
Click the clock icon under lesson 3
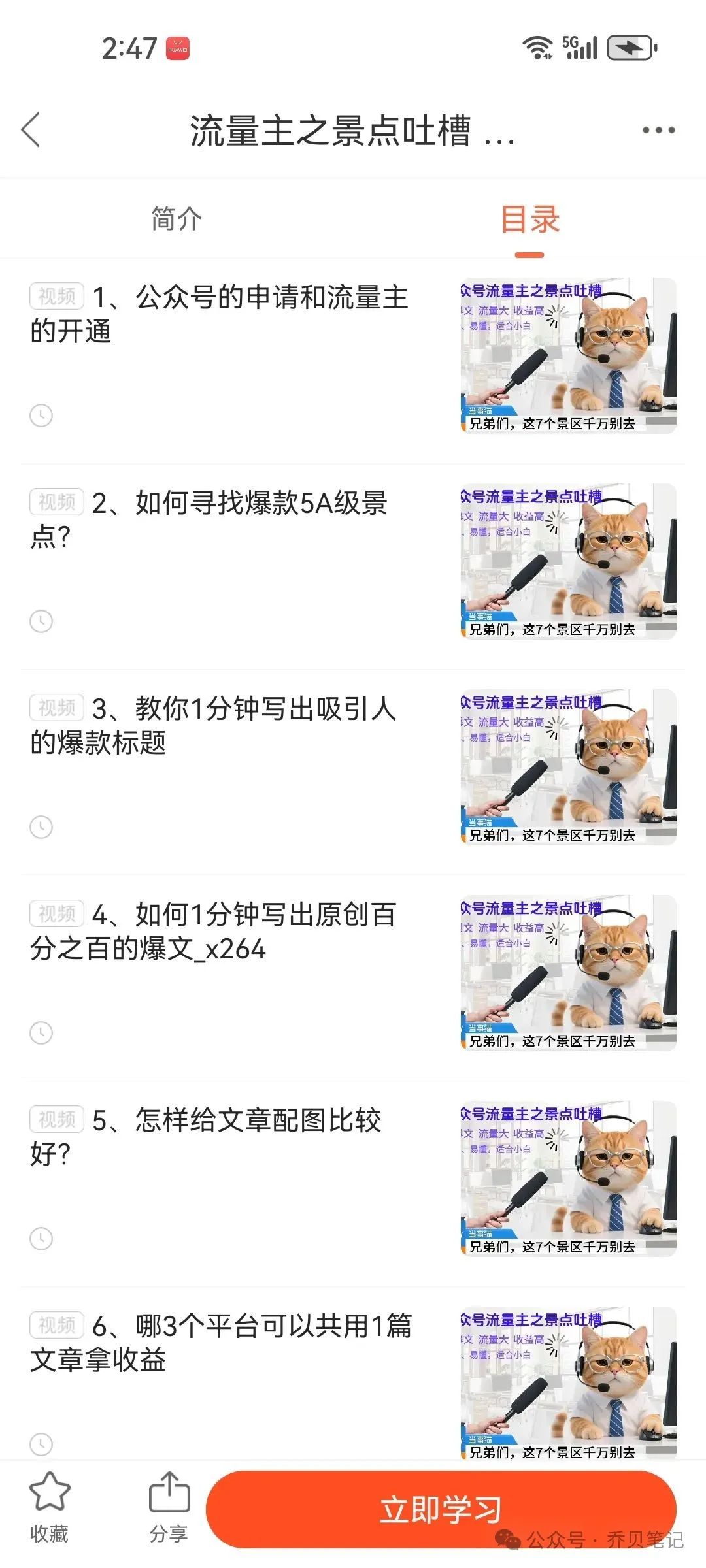pyautogui.click(x=42, y=826)
